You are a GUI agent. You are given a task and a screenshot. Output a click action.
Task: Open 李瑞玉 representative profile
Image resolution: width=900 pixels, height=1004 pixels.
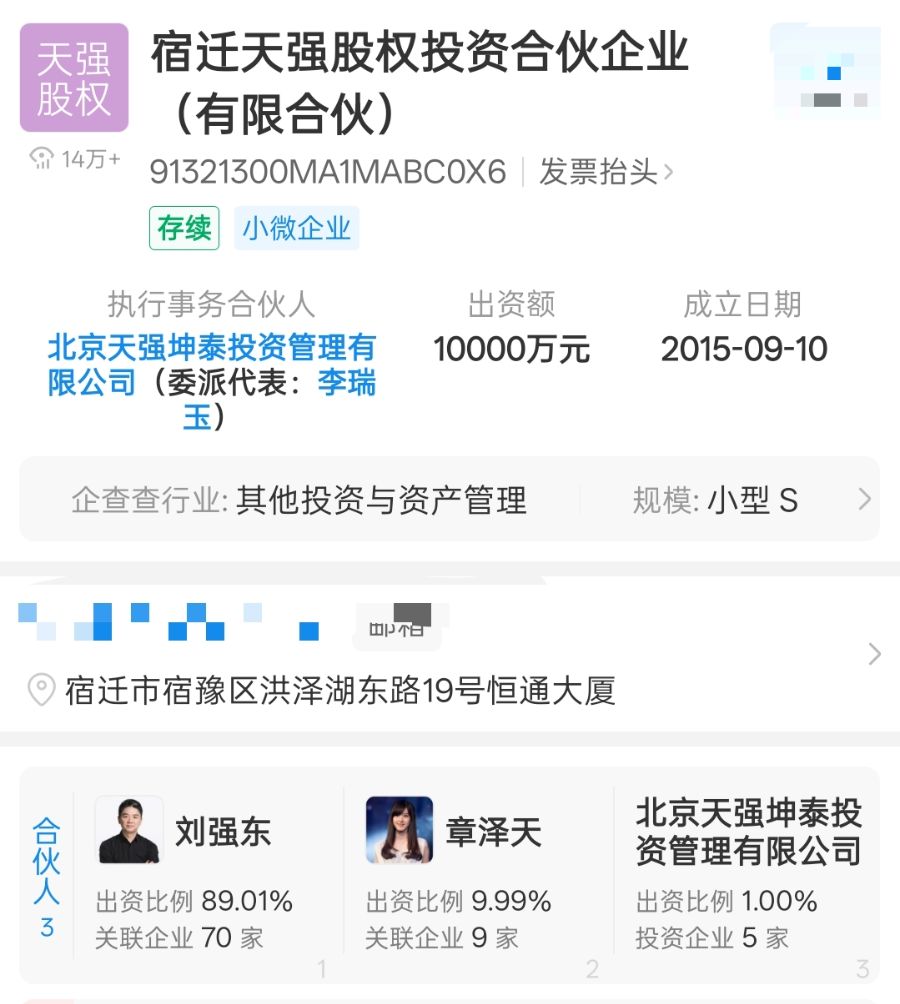[x=346, y=382]
